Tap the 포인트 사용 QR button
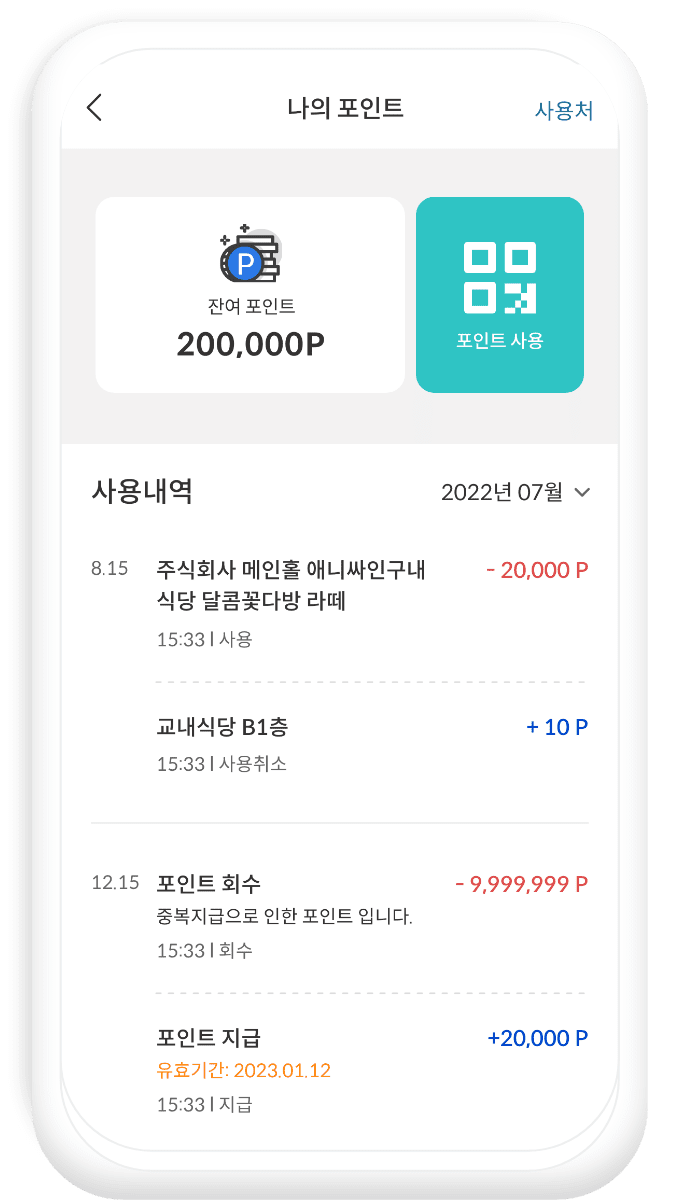Screen dimensions: 678x1200 coord(500,294)
